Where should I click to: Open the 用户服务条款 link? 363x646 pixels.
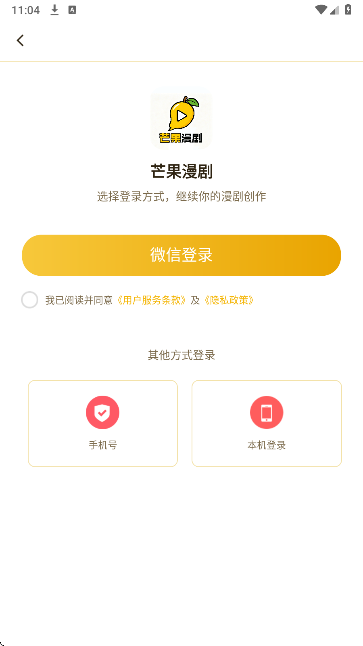pos(151,300)
